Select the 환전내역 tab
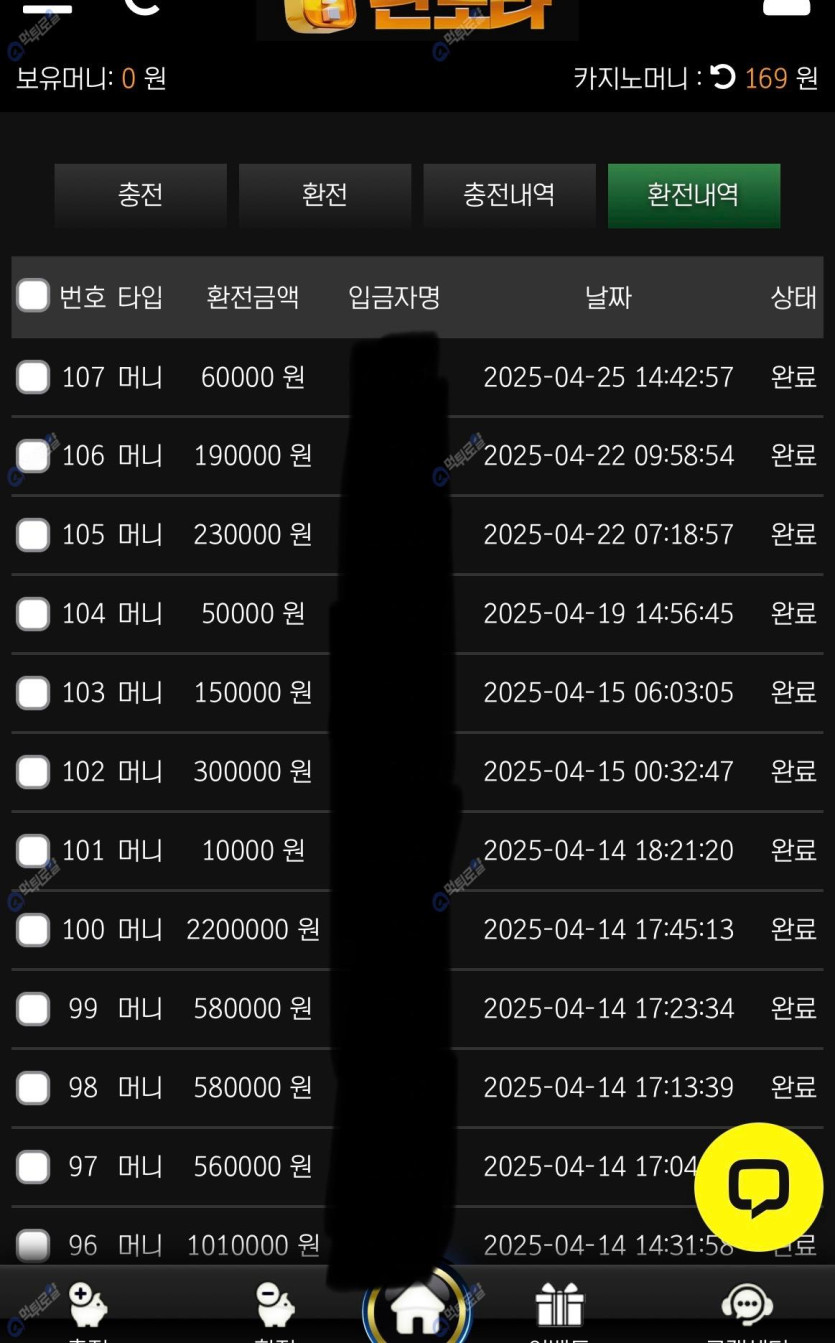Viewport: 835px width, 1343px height. [694, 195]
